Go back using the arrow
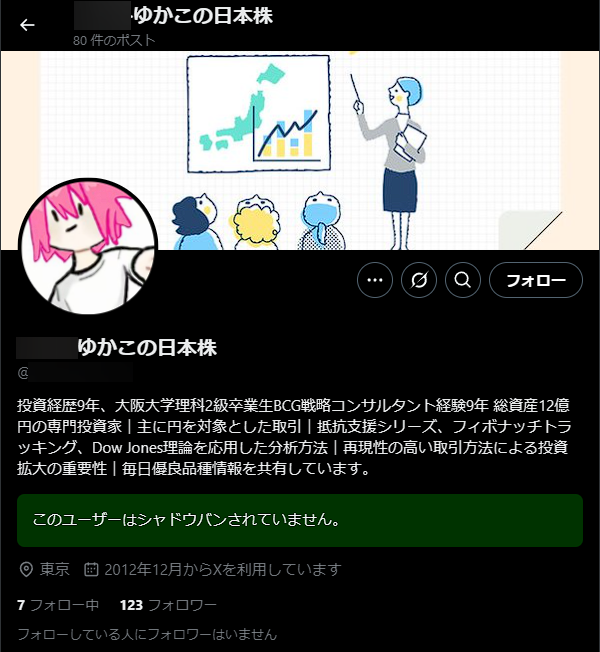 pyautogui.click(x=27, y=25)
